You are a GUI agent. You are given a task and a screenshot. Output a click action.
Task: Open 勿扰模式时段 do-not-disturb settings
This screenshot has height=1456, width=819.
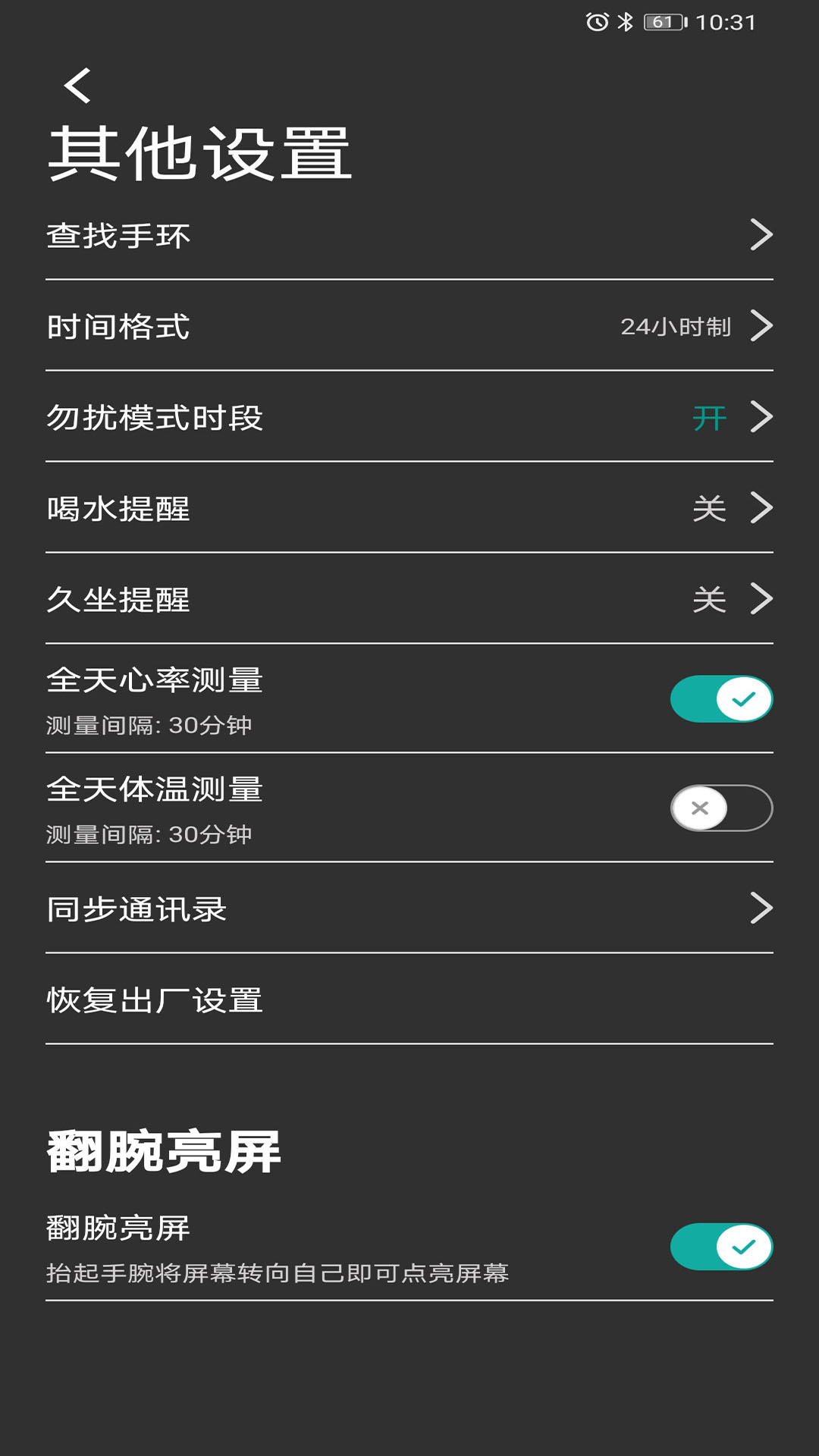pos(409,417)
